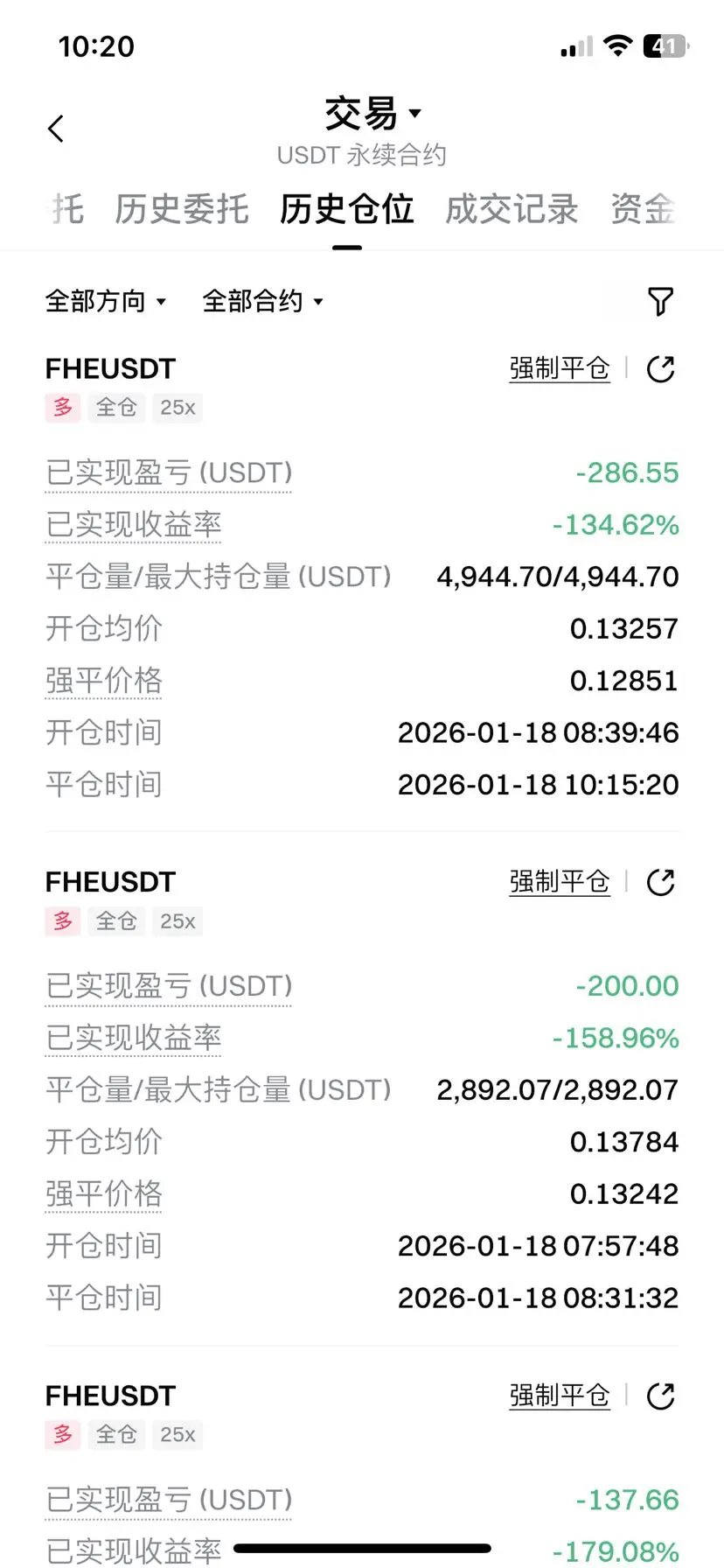Open 强制平仓 details for the -137.66 position

click(x=560, y=1396)
